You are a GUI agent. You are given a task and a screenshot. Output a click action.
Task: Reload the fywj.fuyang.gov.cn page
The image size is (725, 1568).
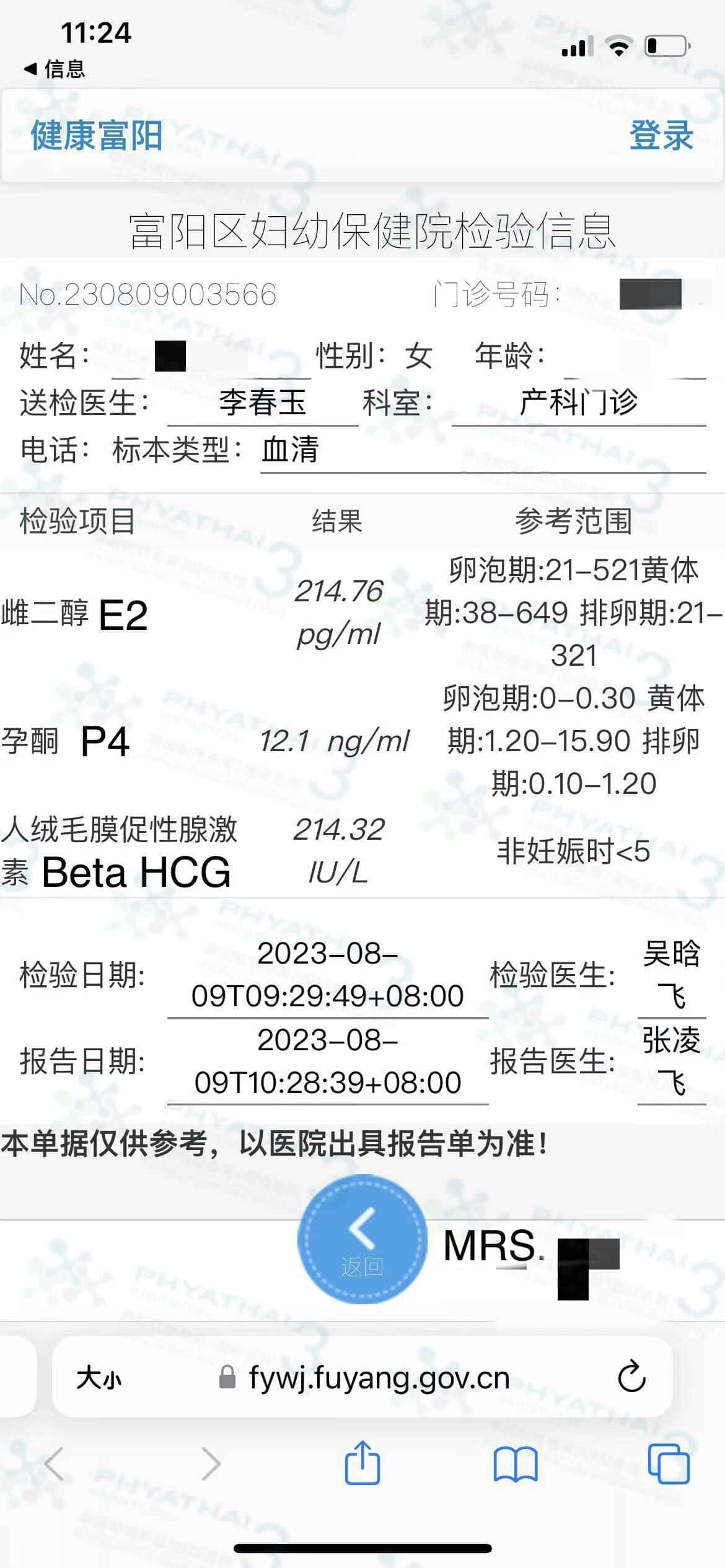(631, 1377)
